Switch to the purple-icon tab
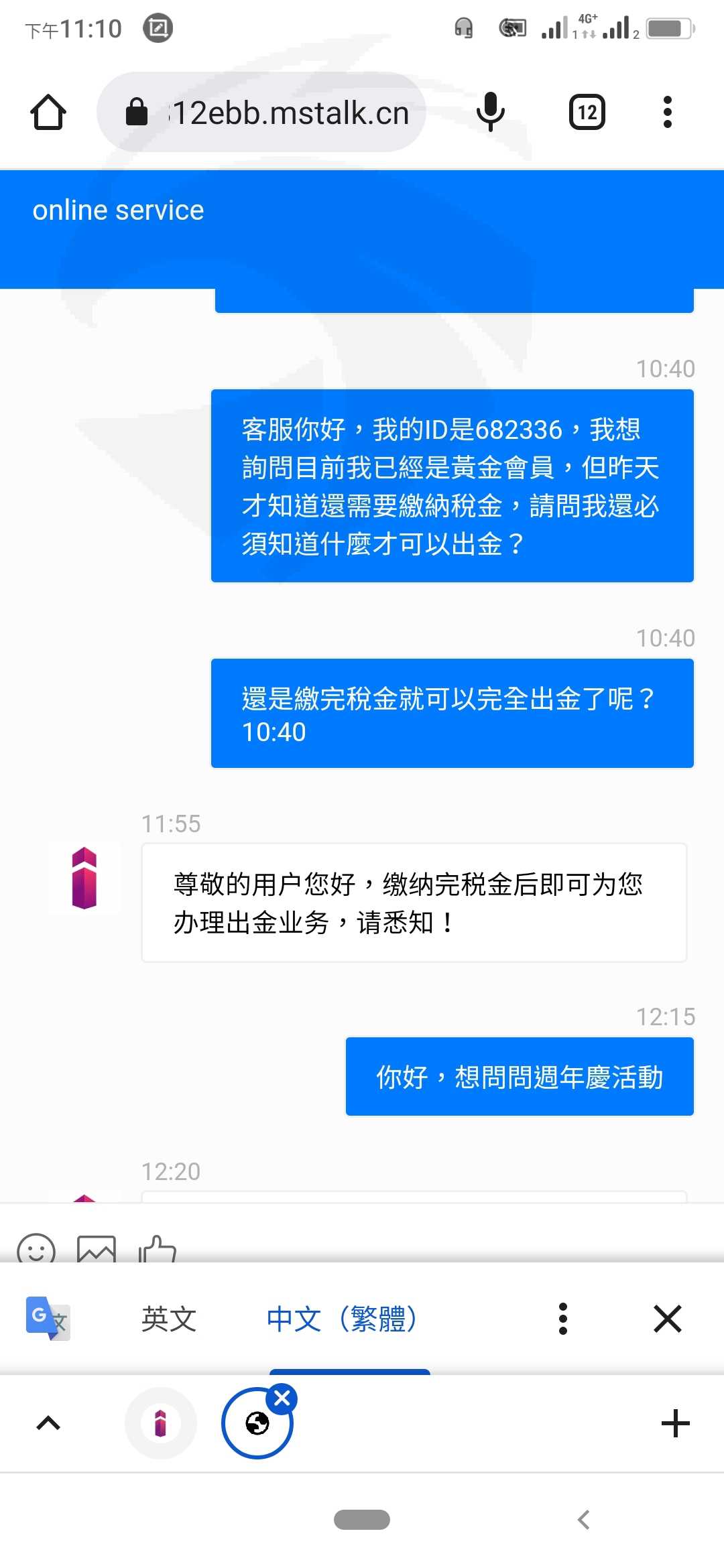This screenshot has width=724, height=1568. [161, 1423]
